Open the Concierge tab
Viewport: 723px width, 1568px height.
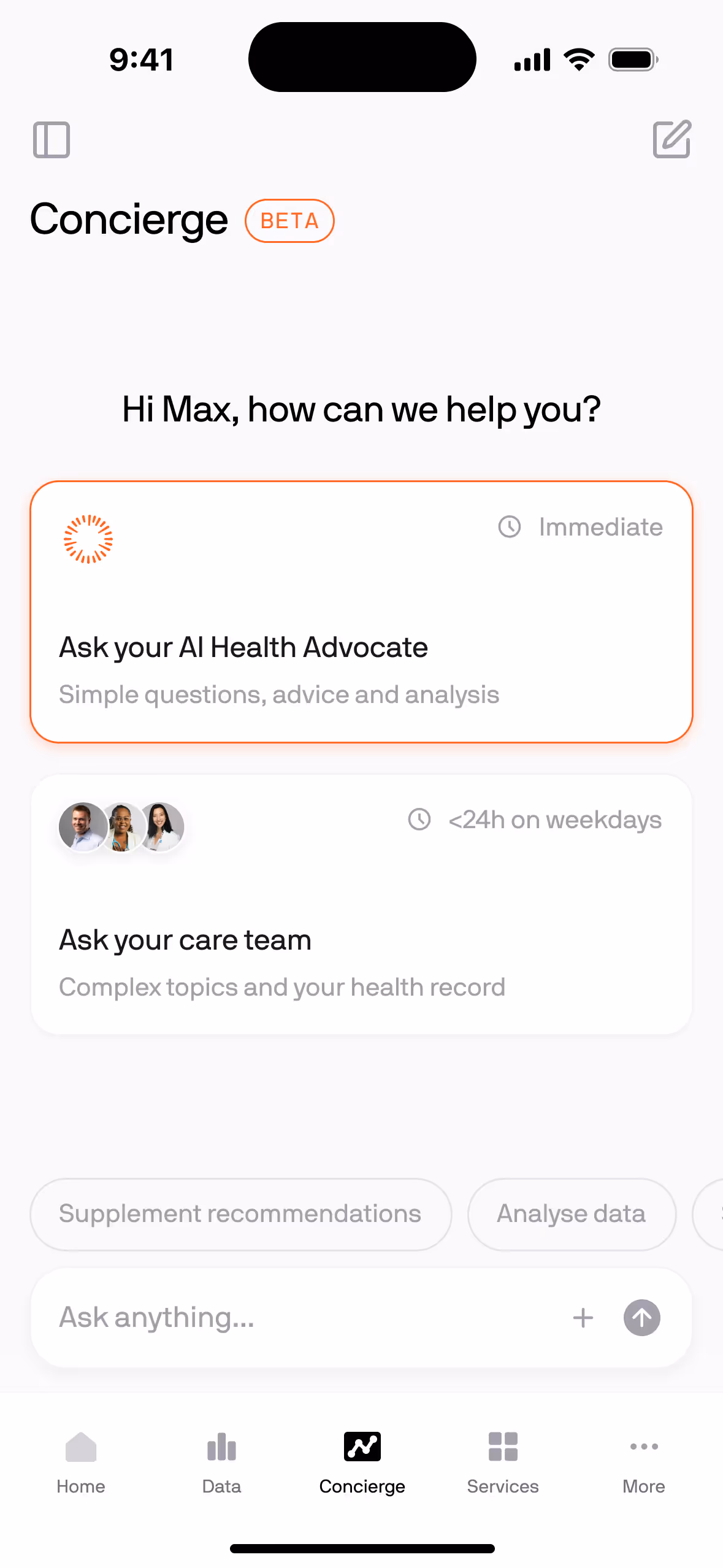362,1463
